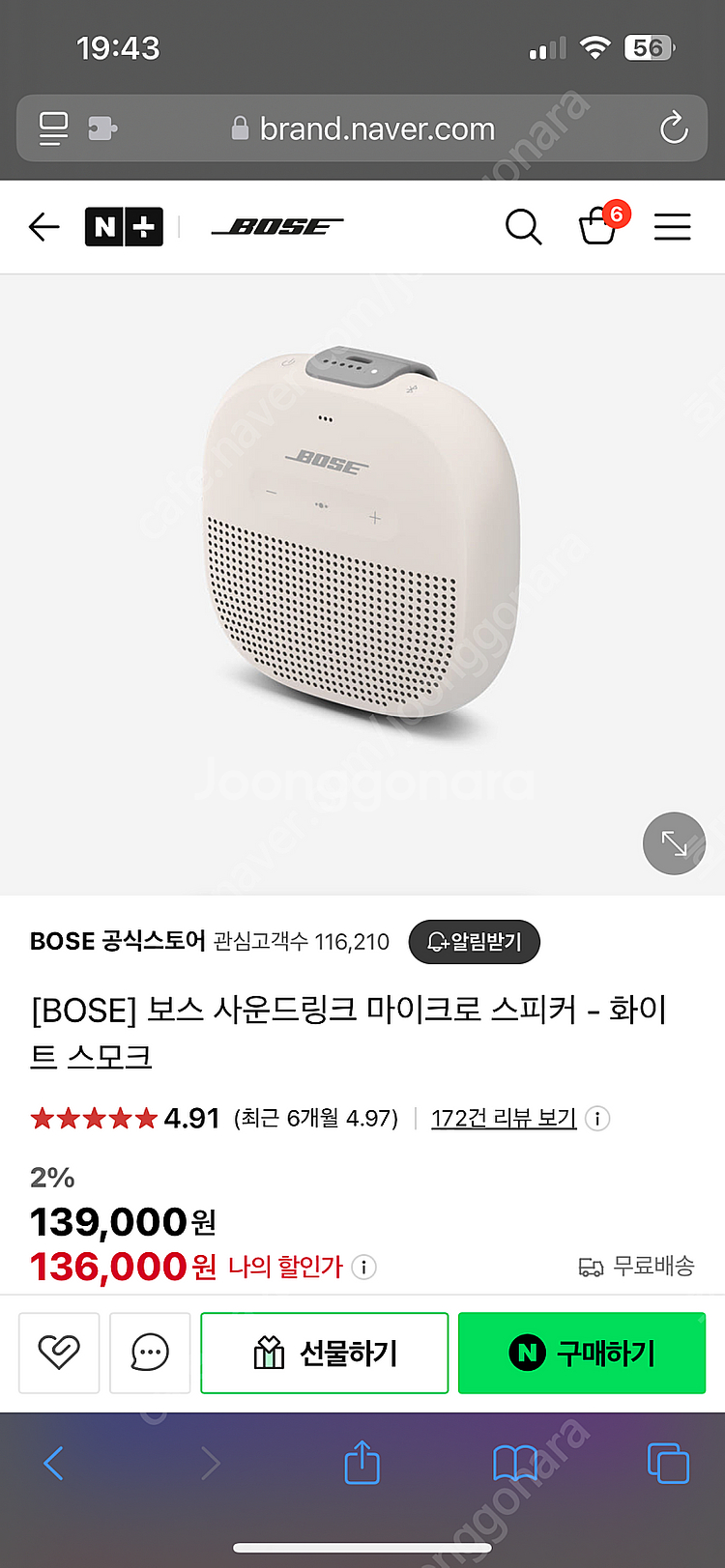Image resolution: width=725 pixels, height=1568 pixels.
Task: Open the hamburger navigation menu
Action: [673, 226]
